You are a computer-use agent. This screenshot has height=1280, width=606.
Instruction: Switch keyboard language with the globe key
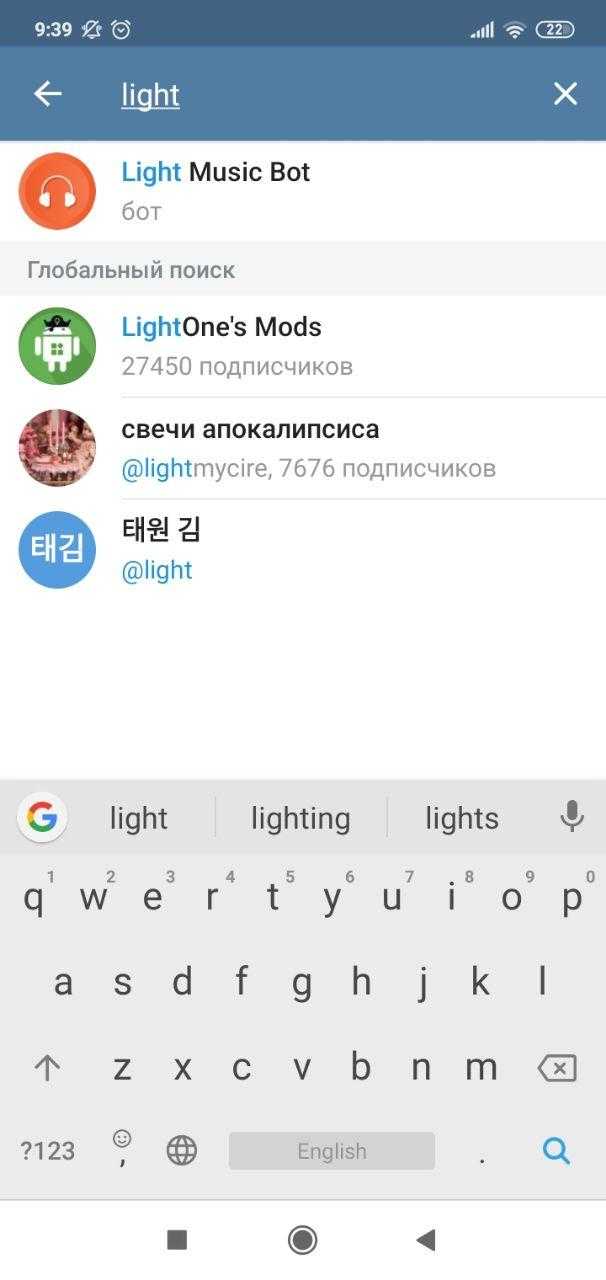pyautogui.click(x=182, y=1151)
